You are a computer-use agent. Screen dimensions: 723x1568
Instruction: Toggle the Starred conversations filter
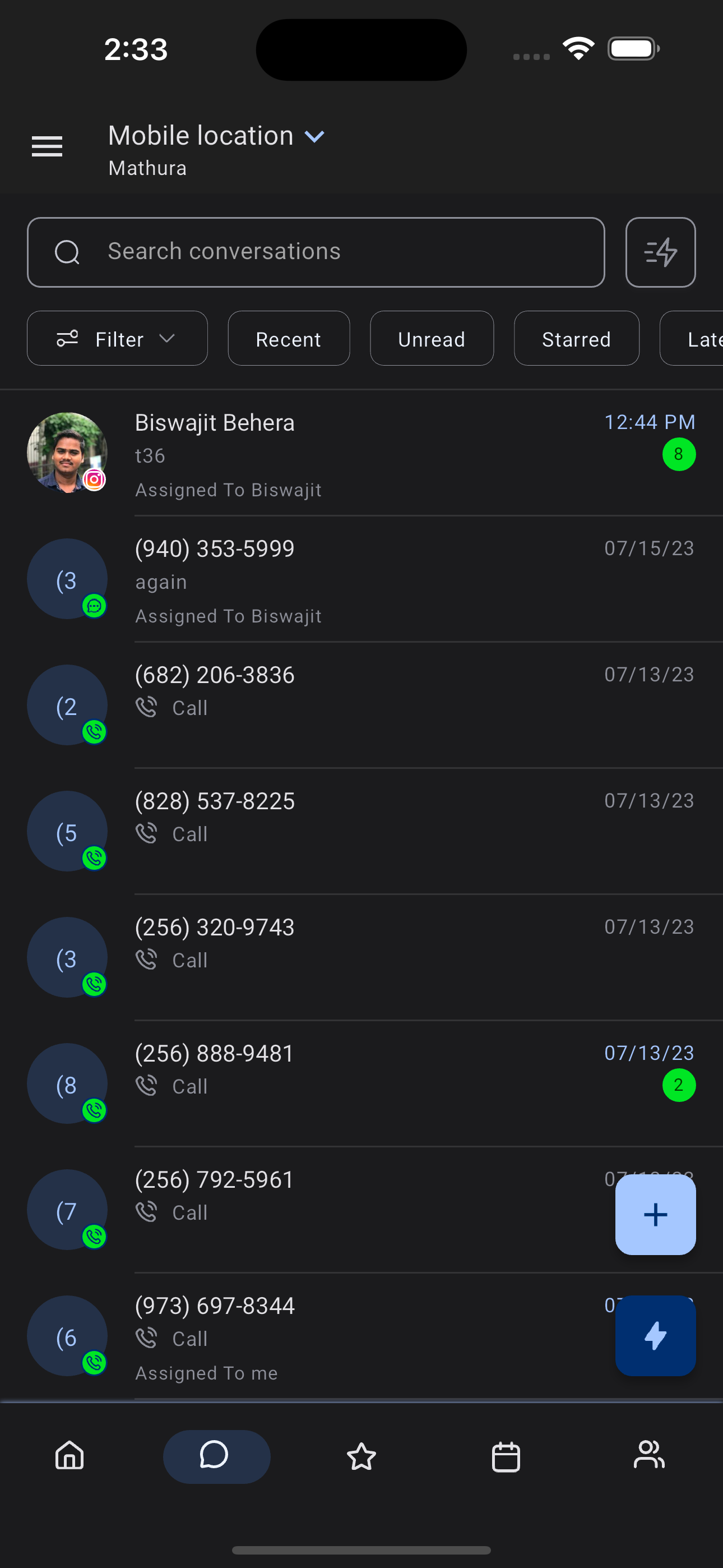[576, 338]
